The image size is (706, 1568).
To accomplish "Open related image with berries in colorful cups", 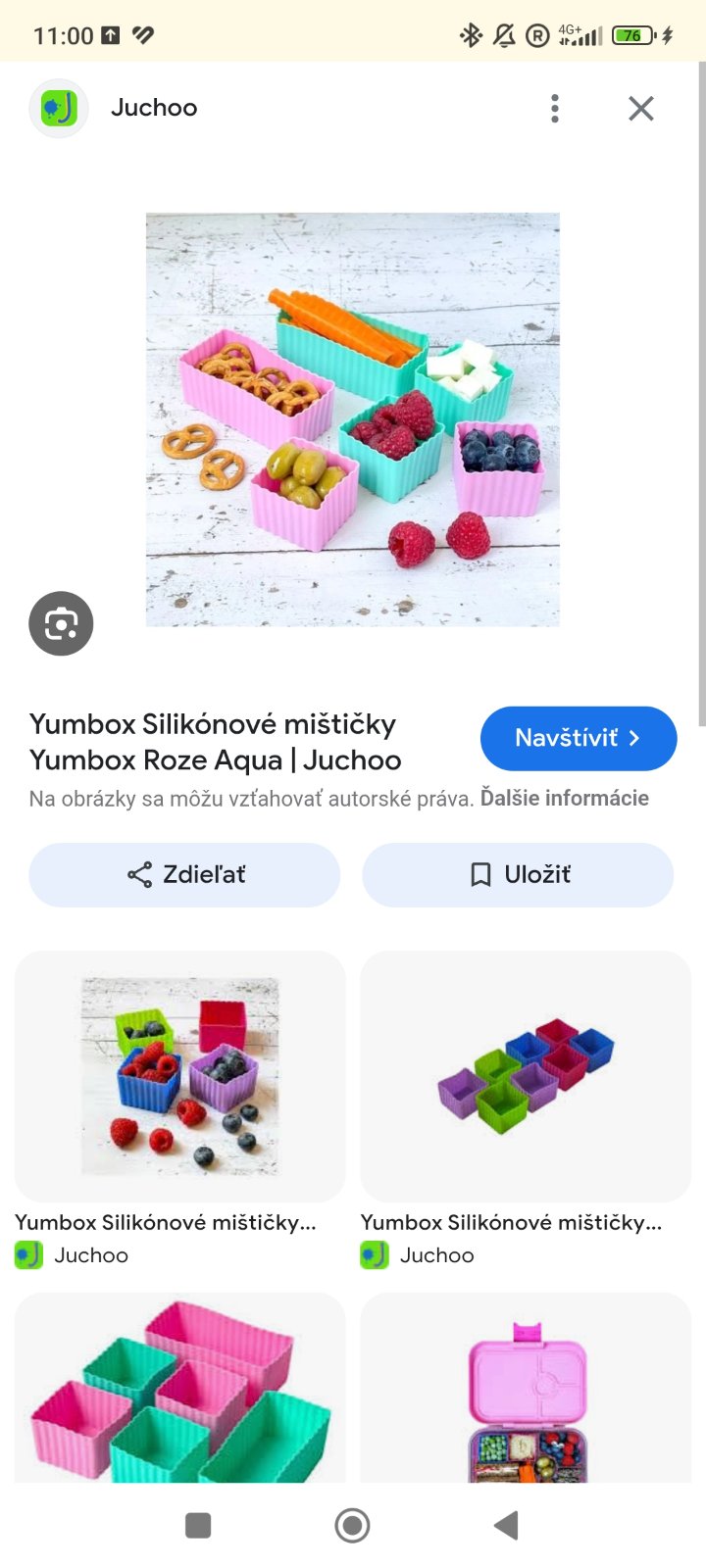I will [179, 1076].
